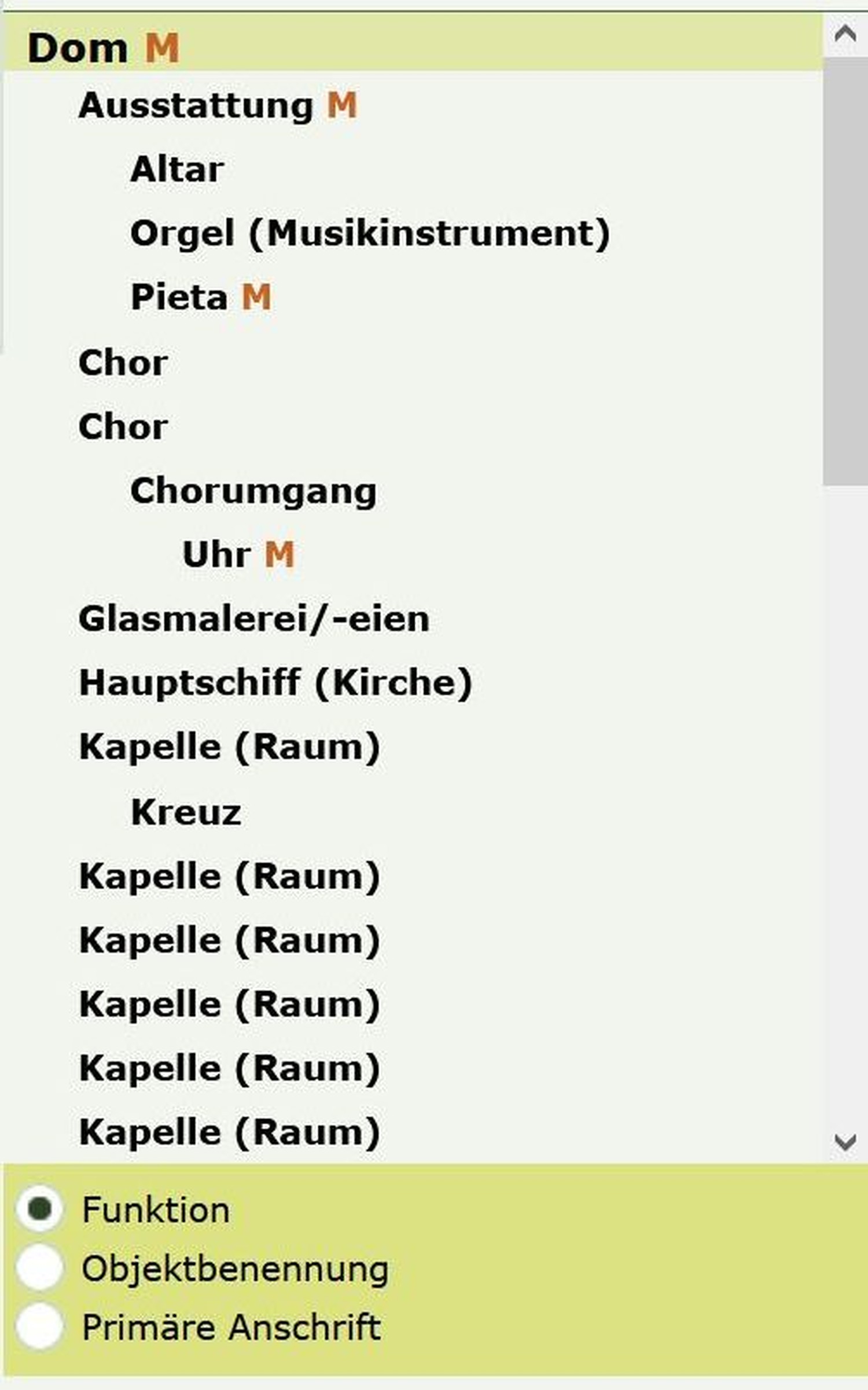Select Hauptschiff (Kirche) in the list
Screen dimensions: 868x1390
(x=275, y=683)
